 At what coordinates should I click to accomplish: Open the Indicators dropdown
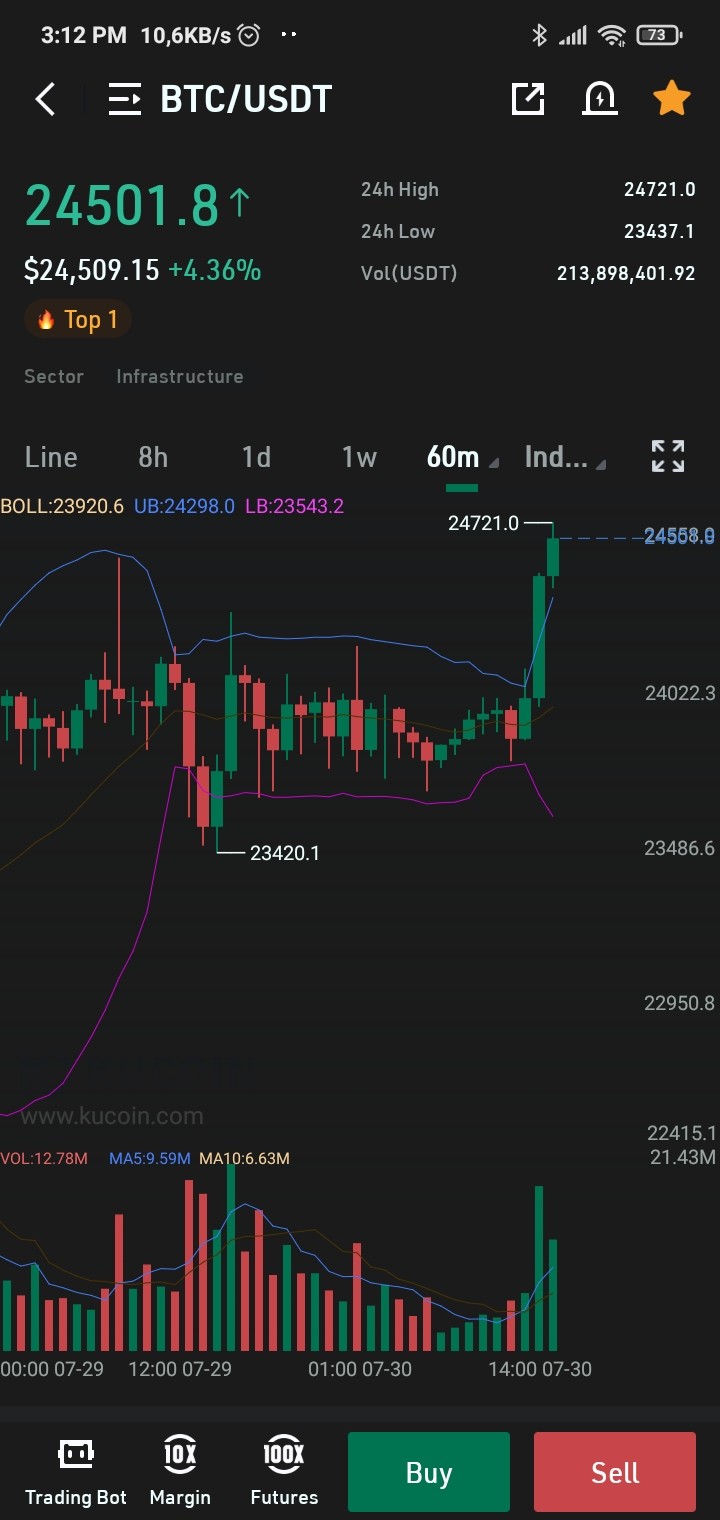[x=565, y=457]
